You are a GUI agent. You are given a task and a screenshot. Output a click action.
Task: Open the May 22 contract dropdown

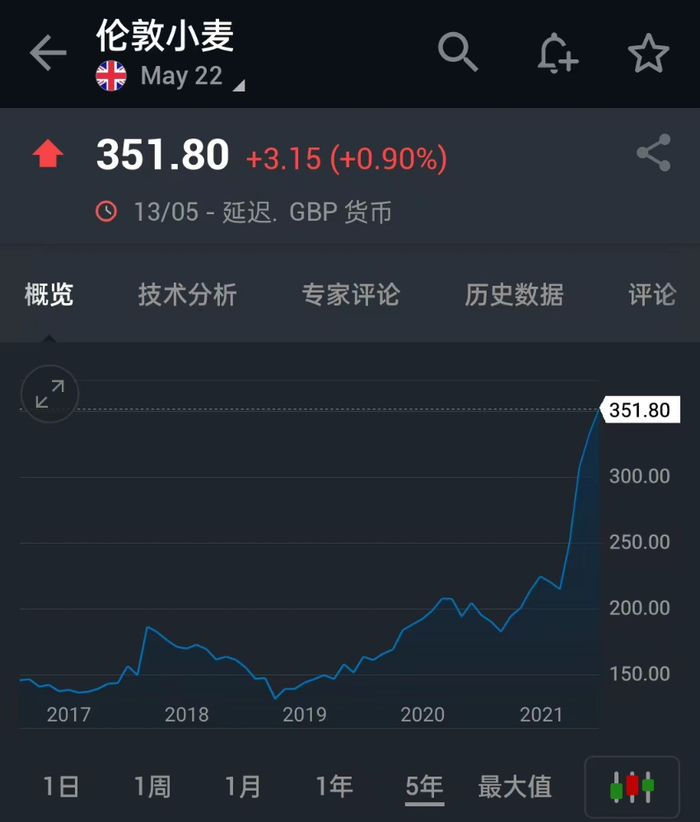[190, 77]
